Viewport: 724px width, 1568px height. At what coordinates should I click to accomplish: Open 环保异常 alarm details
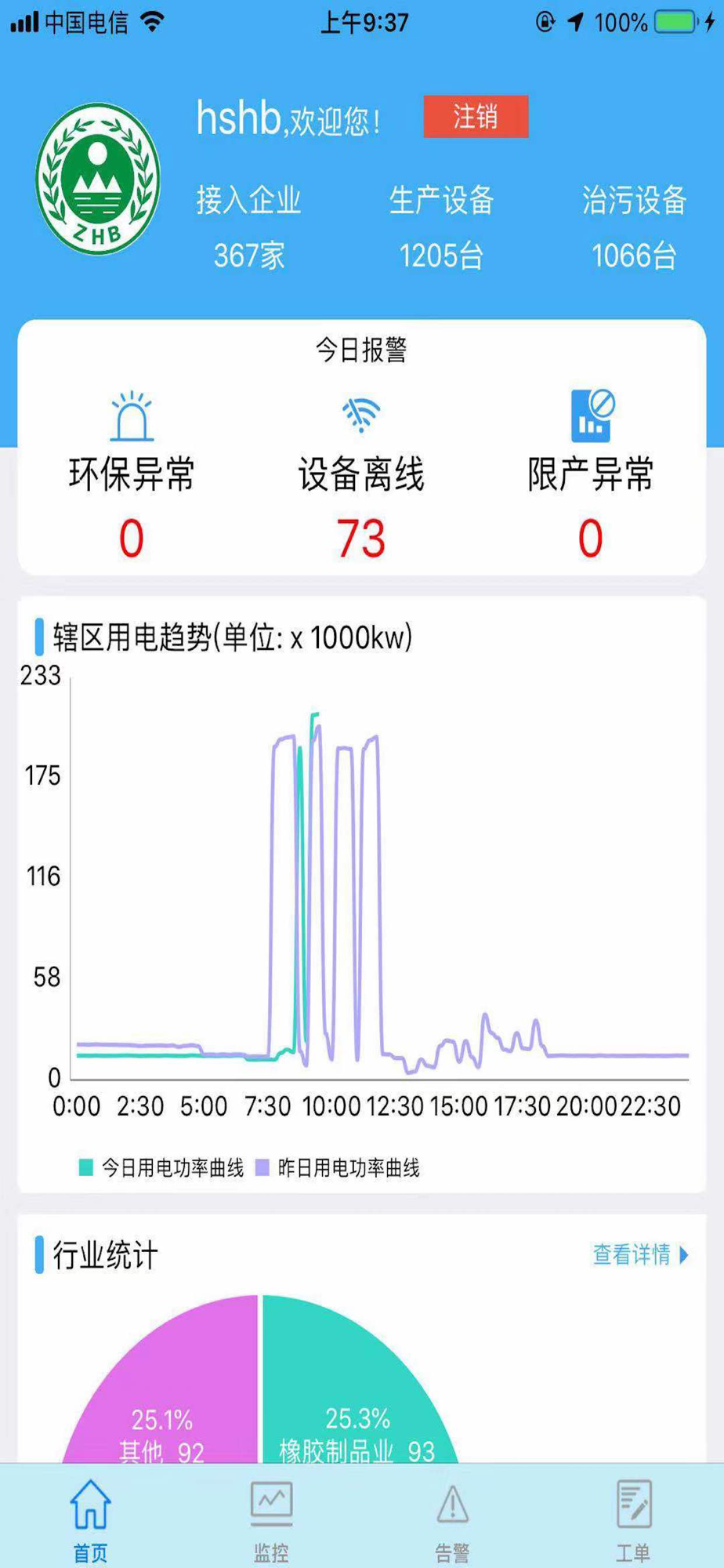(132, 475)
